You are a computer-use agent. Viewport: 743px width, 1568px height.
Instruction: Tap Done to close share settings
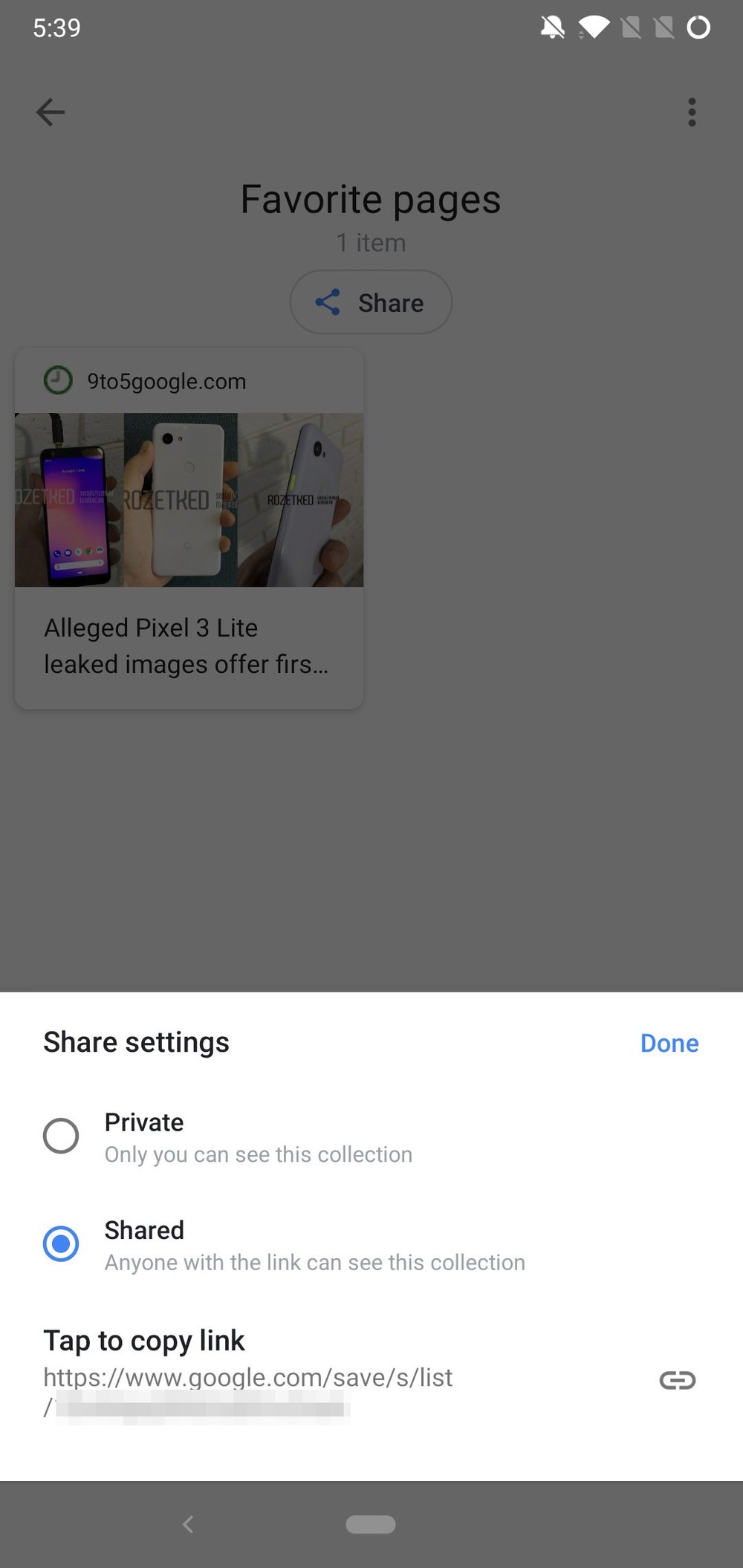point(669,1044)
